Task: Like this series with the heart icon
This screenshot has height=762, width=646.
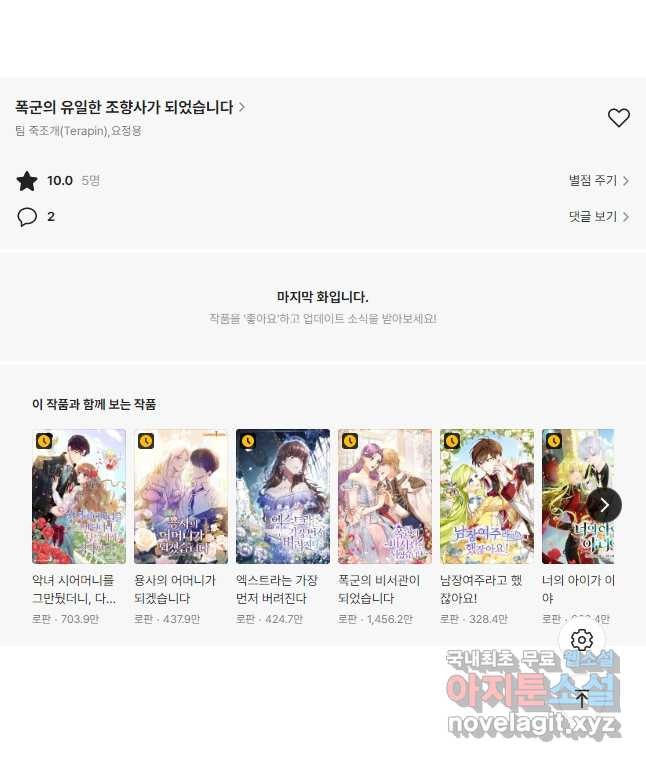Action: pos(619,118)
